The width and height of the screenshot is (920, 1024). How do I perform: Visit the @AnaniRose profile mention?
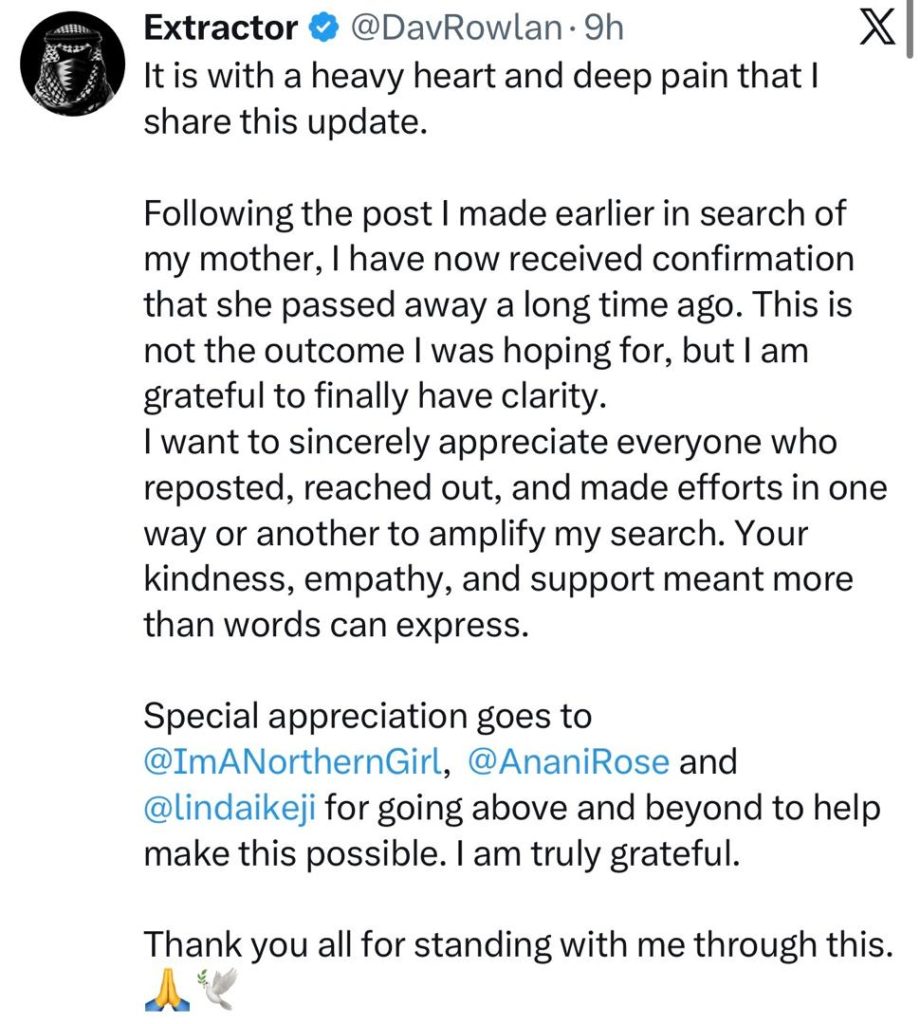(x=569, y=762)
